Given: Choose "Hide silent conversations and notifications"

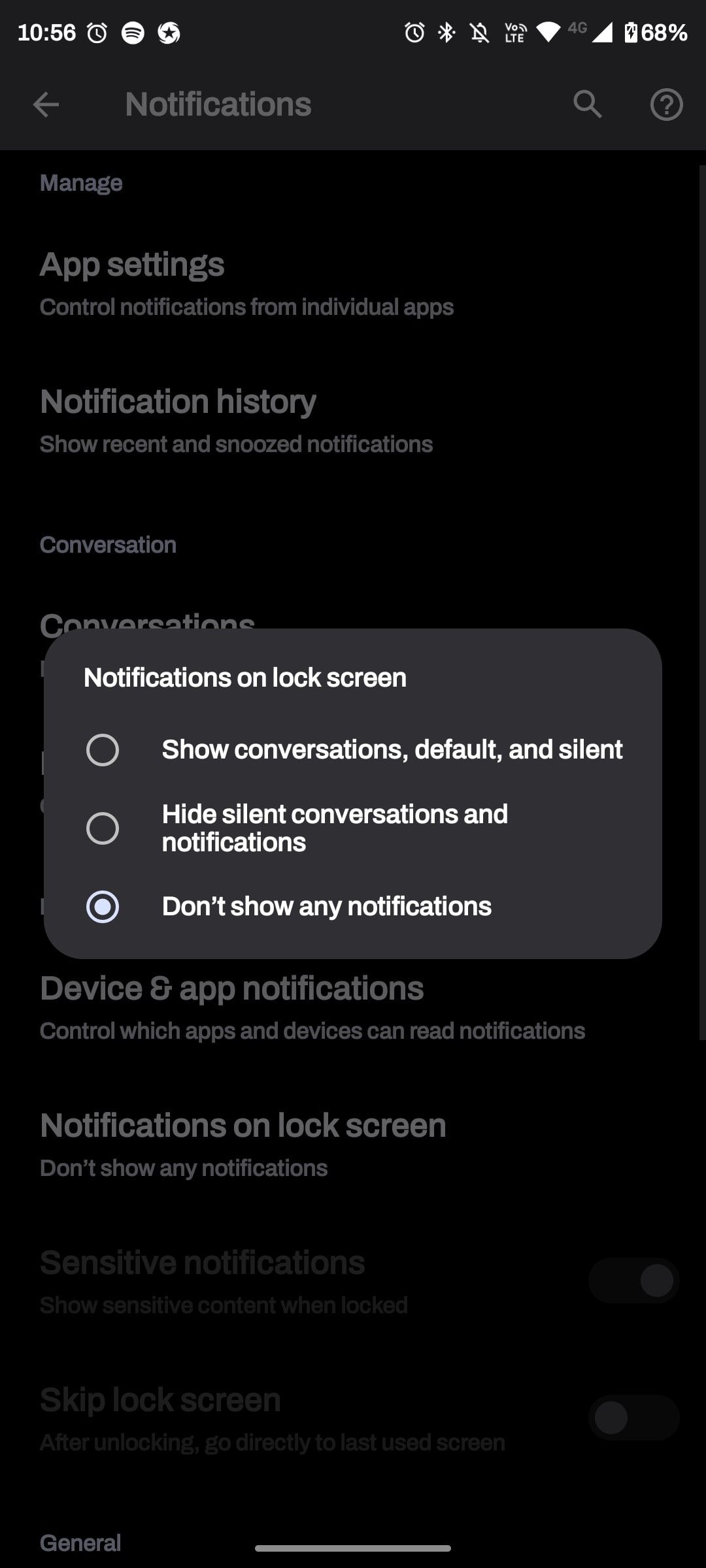Looking at the screenshot, I should 334,827.
